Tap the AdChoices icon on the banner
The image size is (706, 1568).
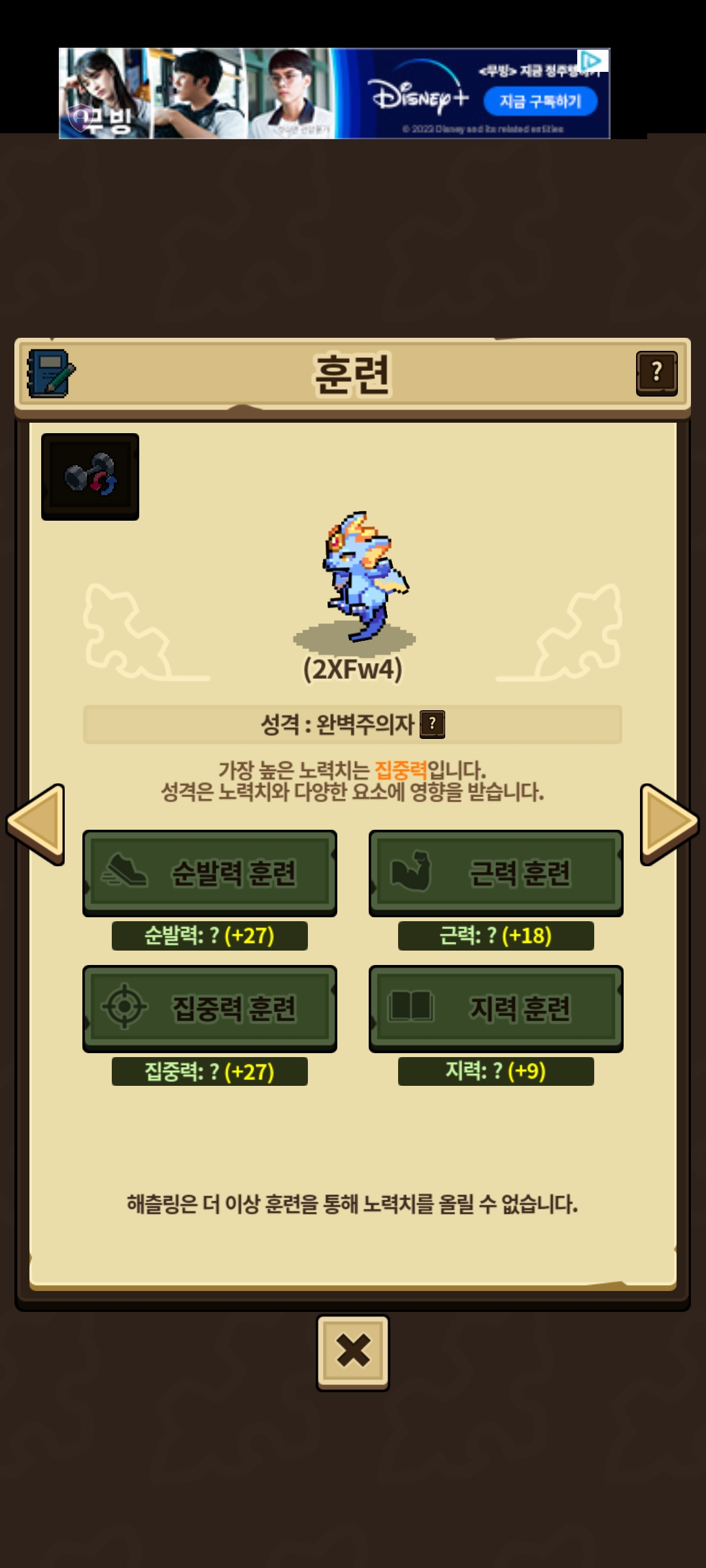point(592,61)
